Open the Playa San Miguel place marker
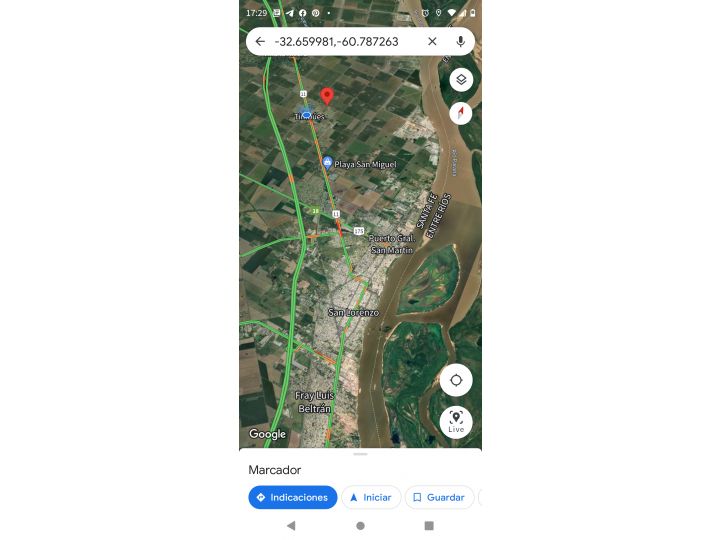 tap(327, 162)
